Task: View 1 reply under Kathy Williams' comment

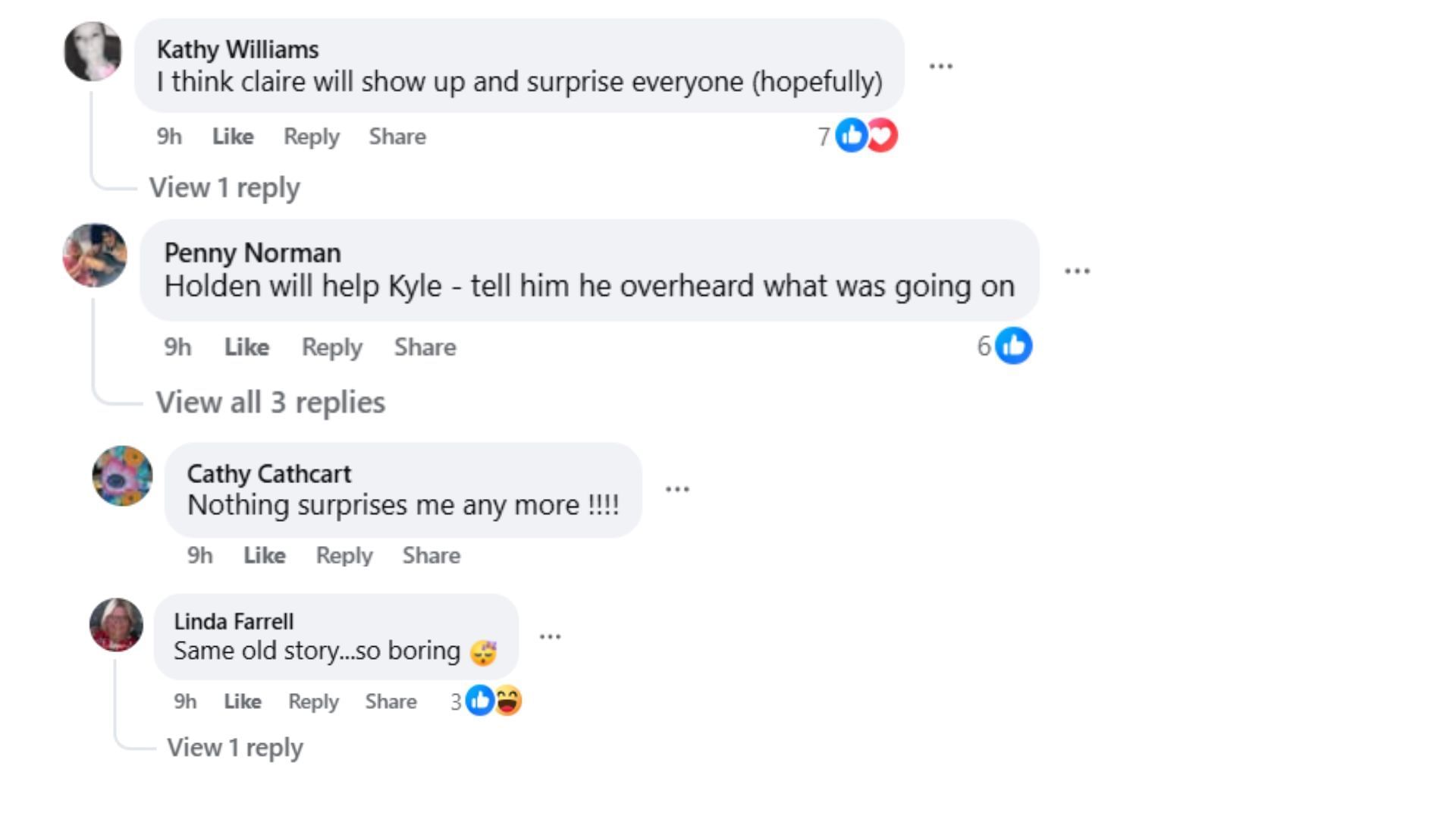Action: [x=224, y=187]
